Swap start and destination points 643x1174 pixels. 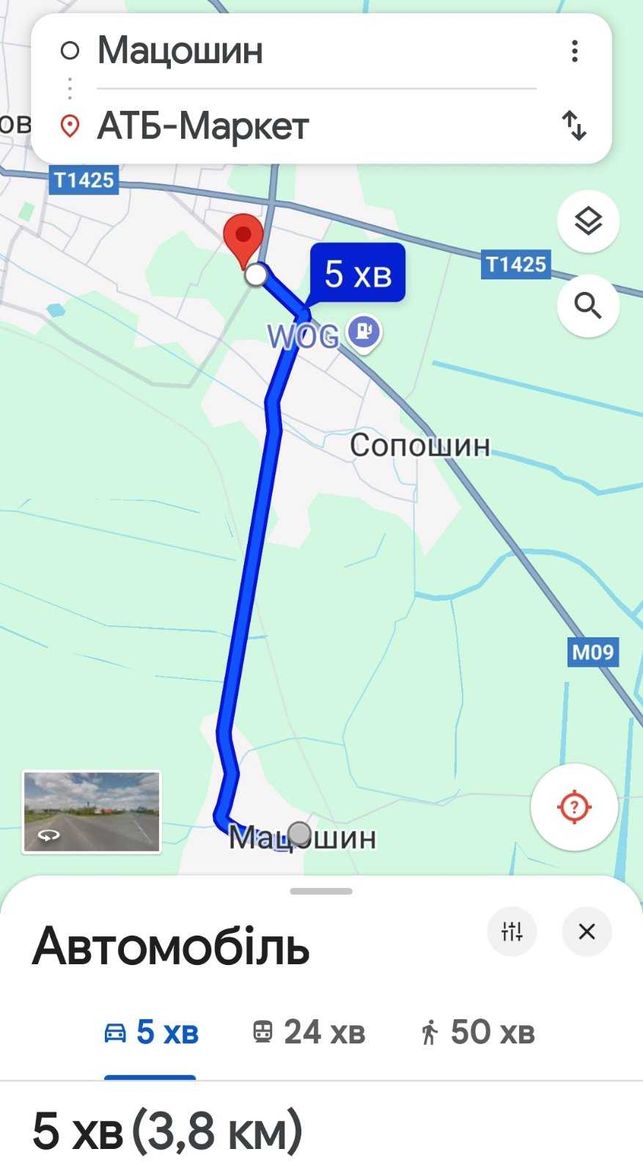click(574, 126)
